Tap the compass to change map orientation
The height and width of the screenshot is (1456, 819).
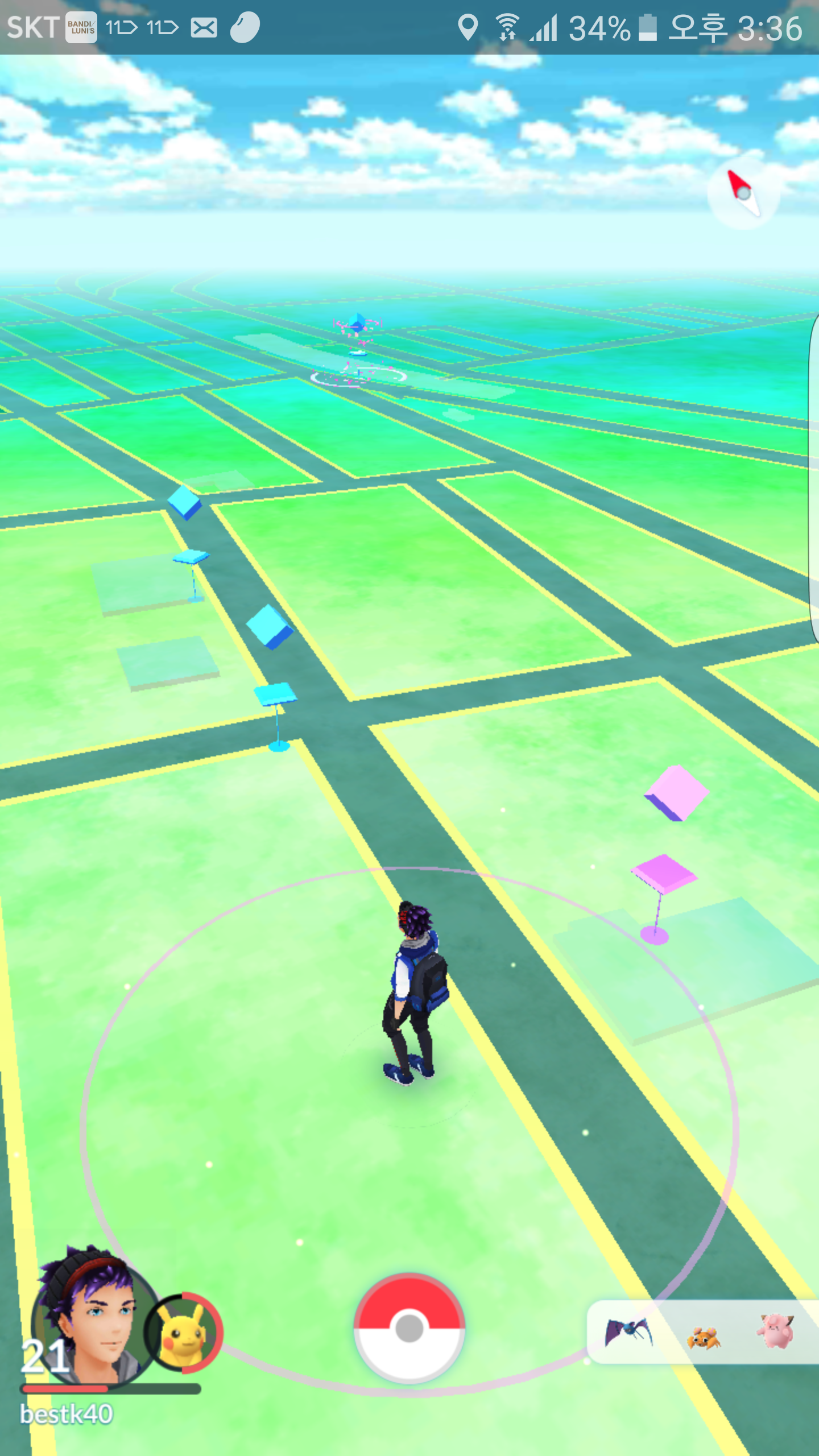click(x=744, y=193)
